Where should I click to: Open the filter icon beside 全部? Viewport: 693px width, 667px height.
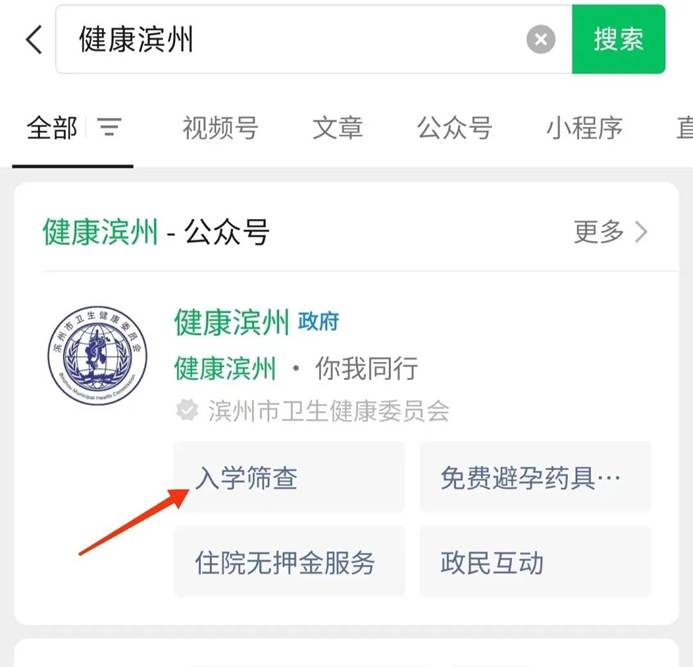109,128
